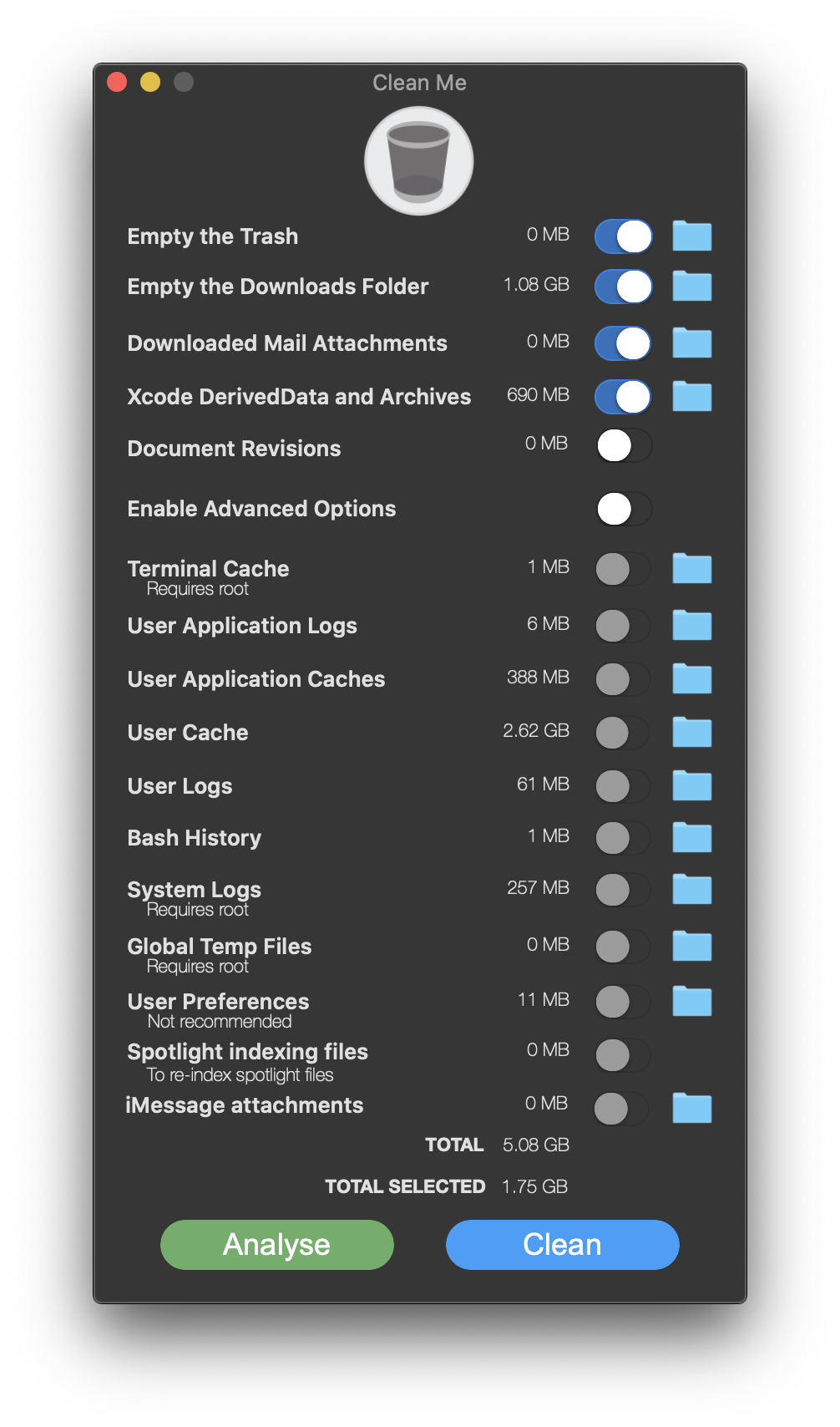Screen dimensions: 840x1427
Task: Switch off Xcode DerivedData and Archives
Action: point(623,397)
